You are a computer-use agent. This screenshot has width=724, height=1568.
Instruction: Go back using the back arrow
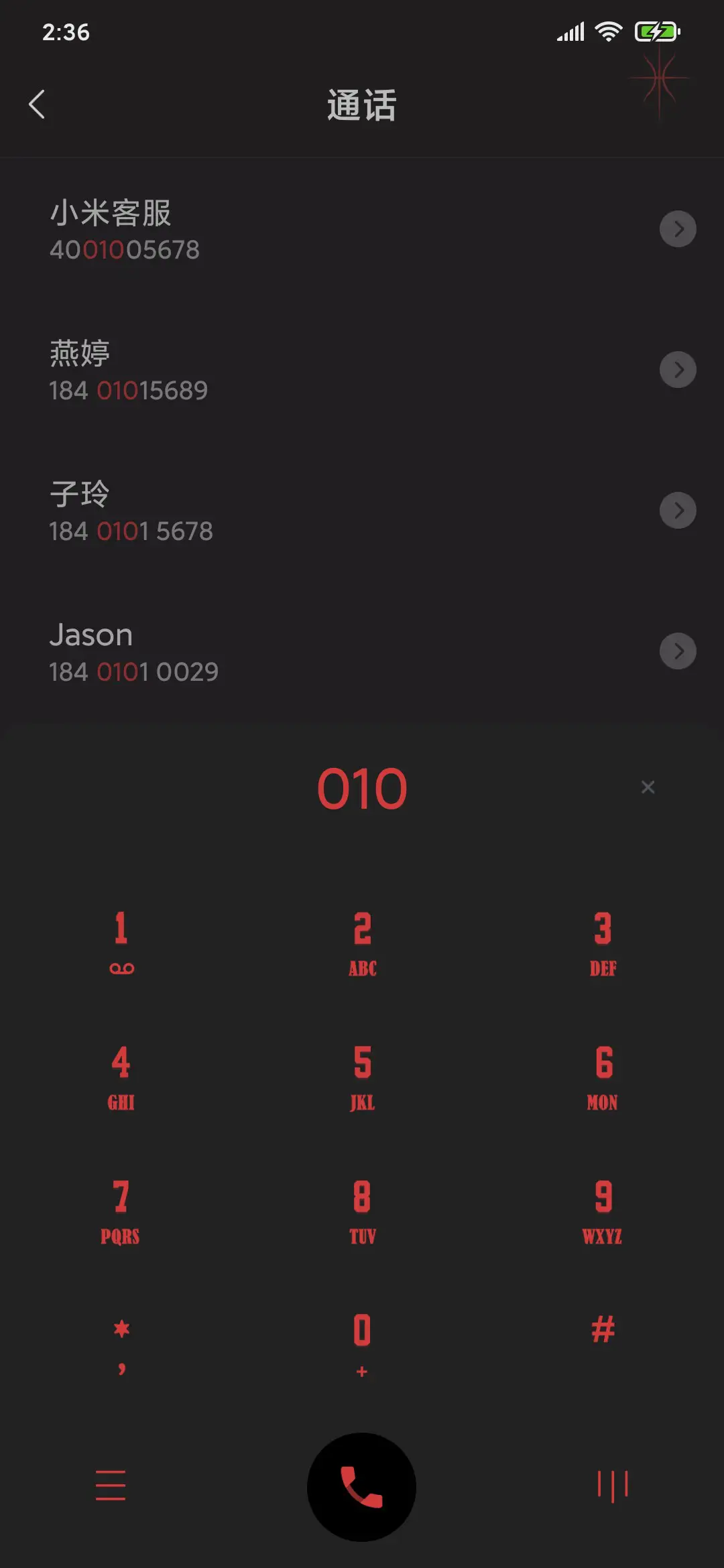coord(38,105)
